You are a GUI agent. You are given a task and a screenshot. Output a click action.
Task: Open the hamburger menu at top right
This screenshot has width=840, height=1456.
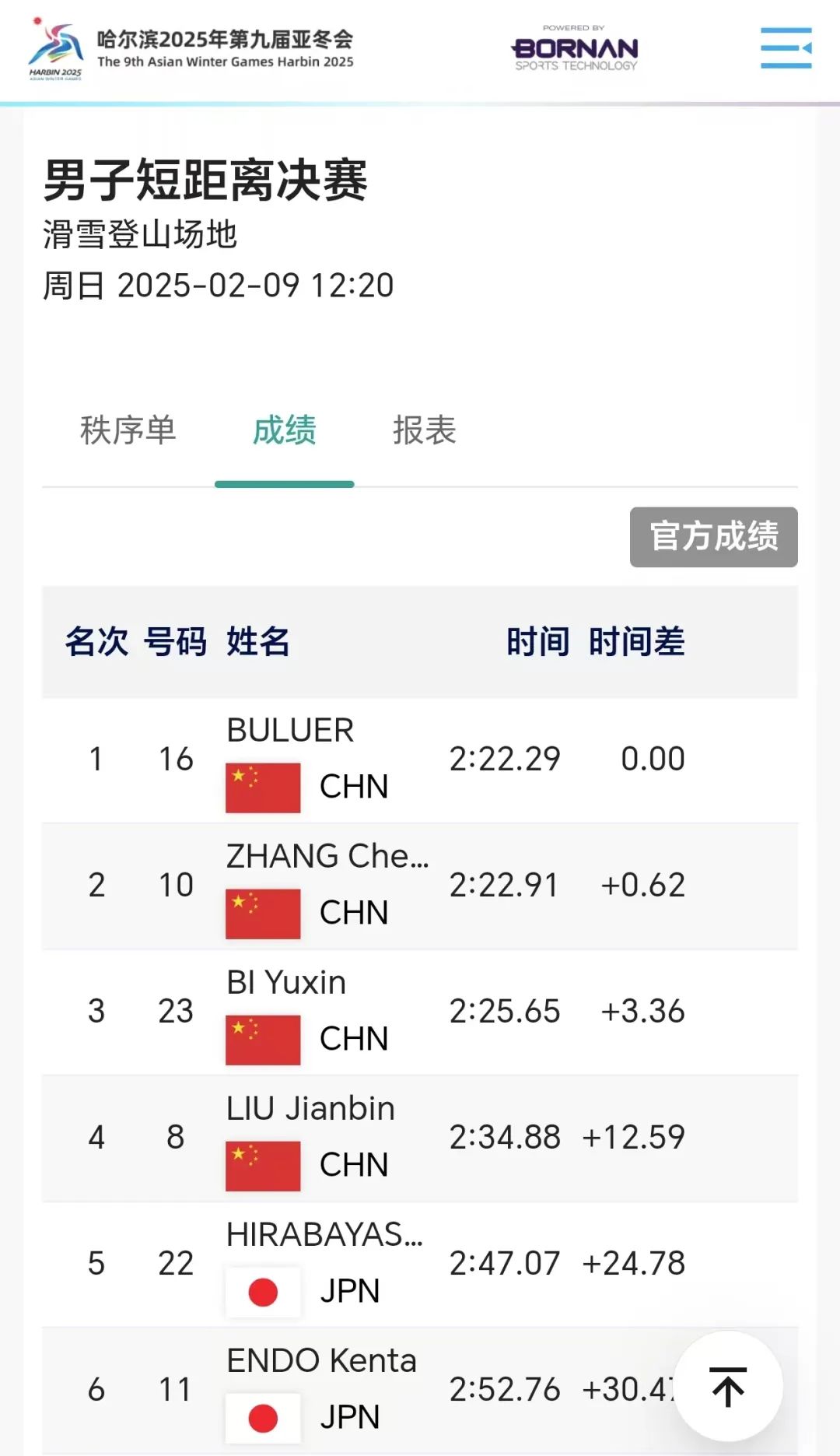point(786,48)
